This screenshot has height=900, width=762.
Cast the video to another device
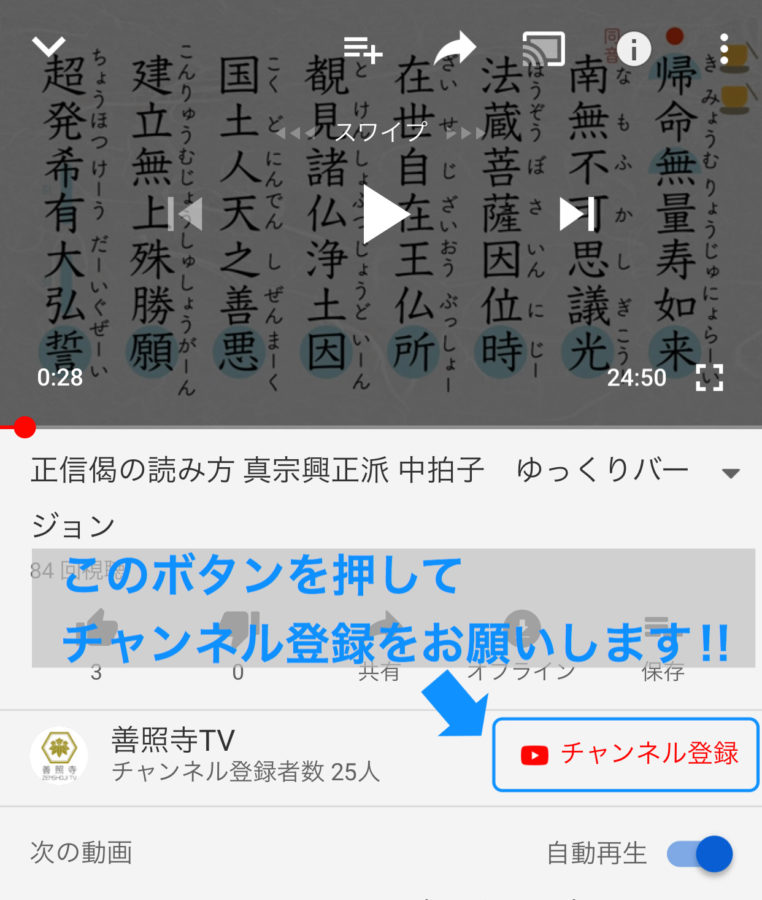(x=543, y=48)
